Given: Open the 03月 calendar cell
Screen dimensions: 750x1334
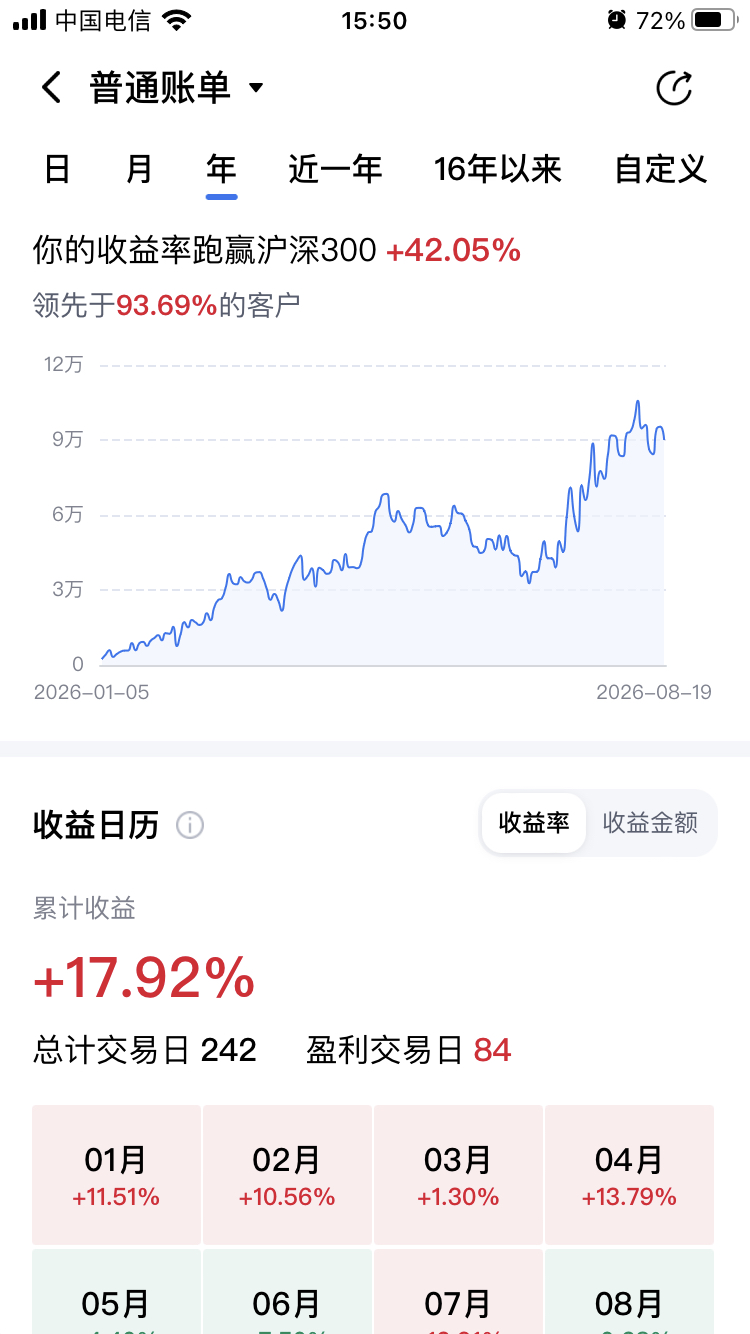Looking at the screenshot, I should click(458, 1174).
